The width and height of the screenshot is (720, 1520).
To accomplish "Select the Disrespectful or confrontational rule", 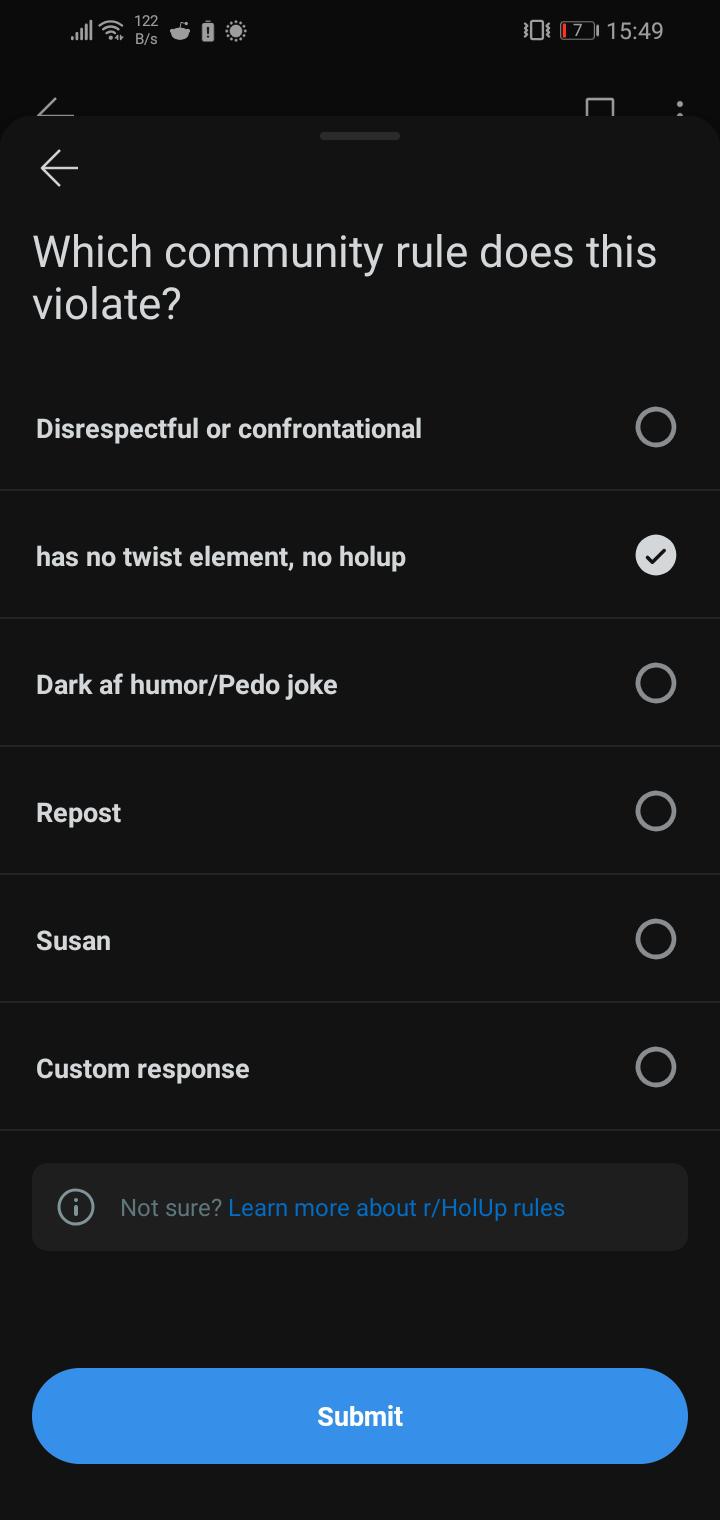I will click(655, 427).
